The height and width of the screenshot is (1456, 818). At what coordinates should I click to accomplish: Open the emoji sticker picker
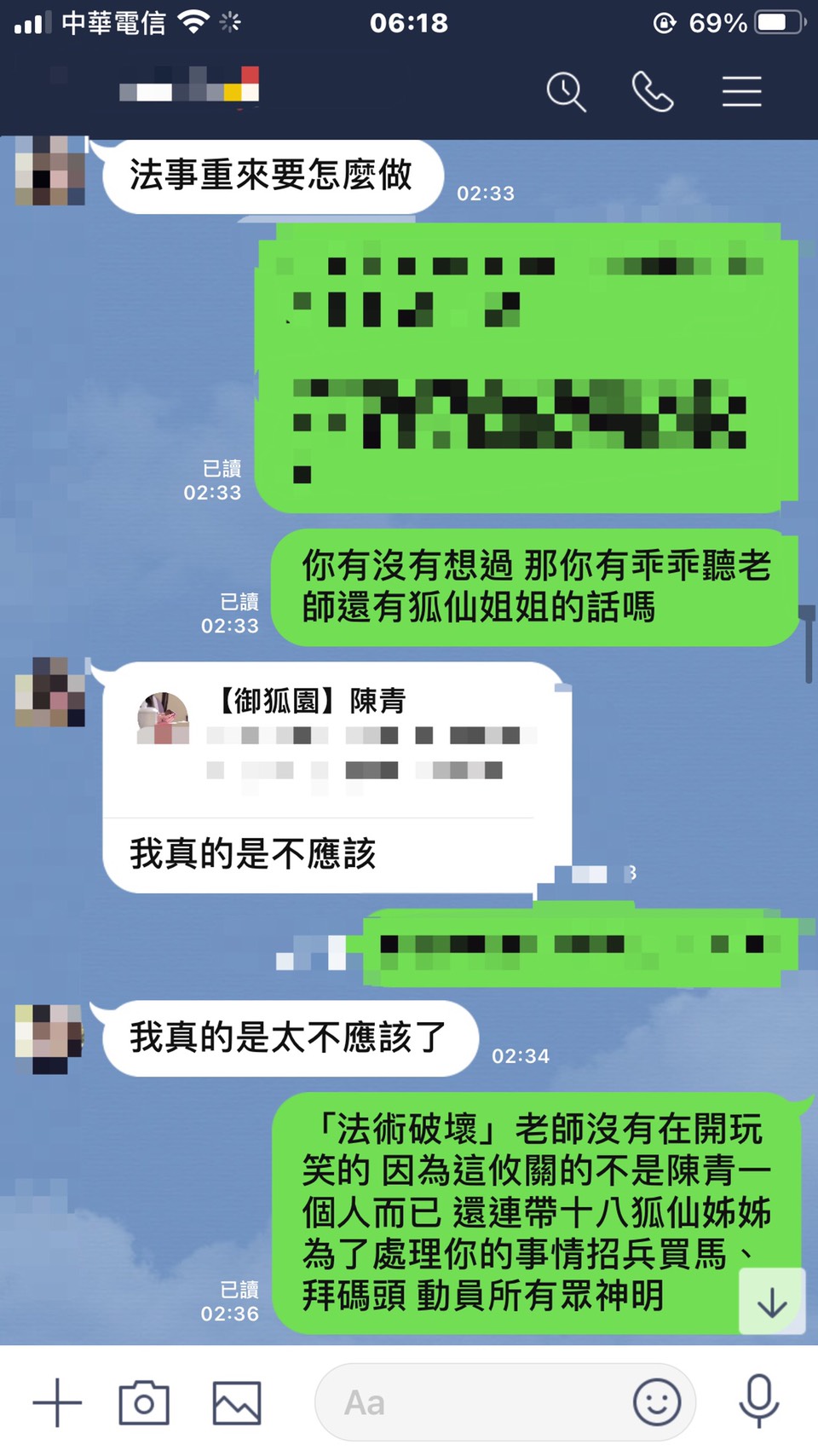point(656,1402)
